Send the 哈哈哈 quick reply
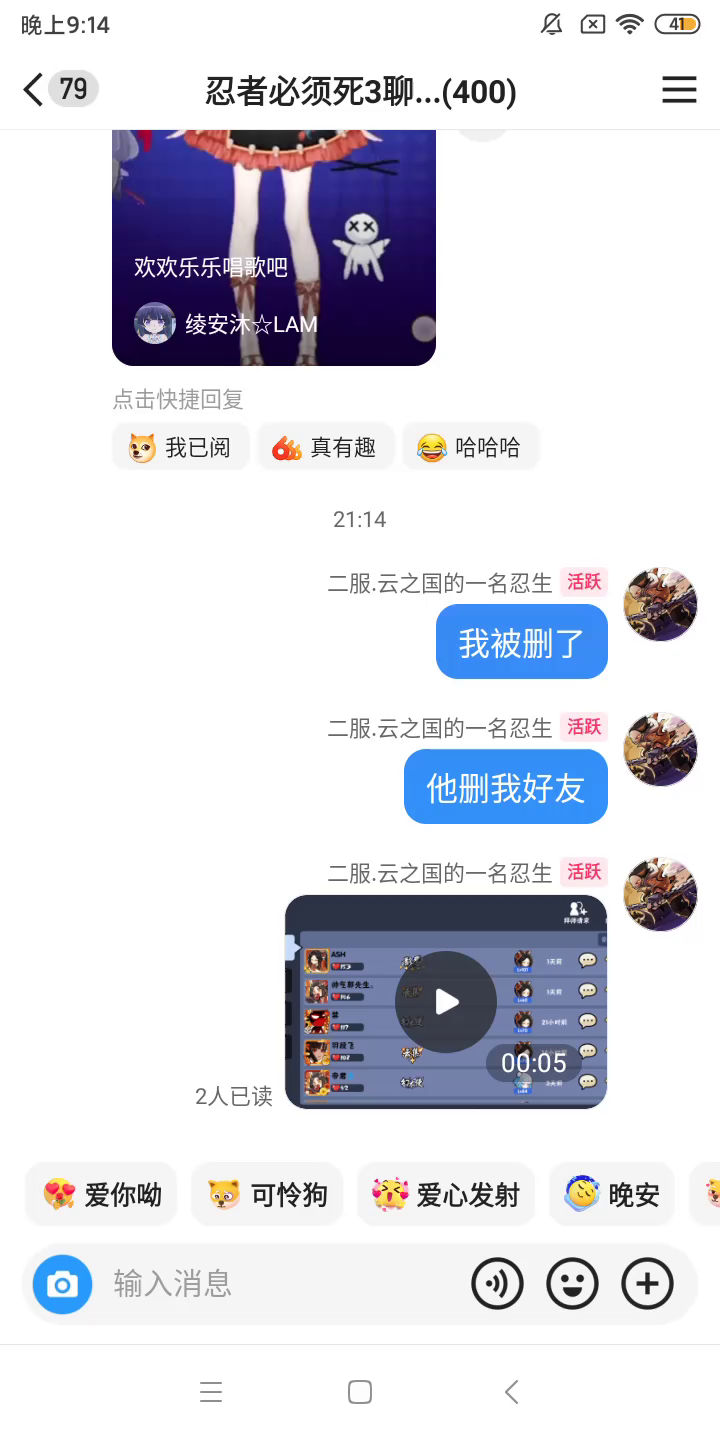720x1440 pixels. (470, 447)
